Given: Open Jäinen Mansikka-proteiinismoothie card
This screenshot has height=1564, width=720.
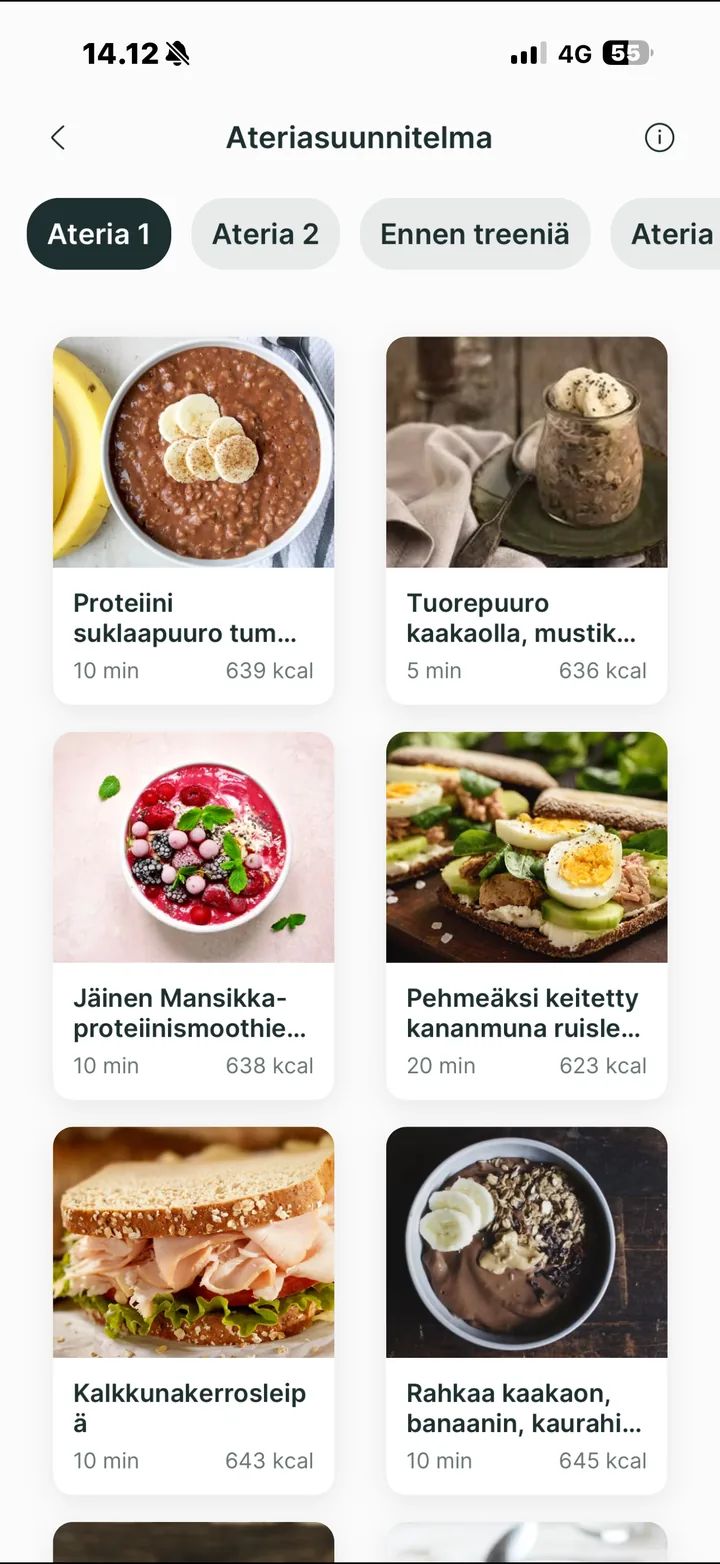Looking at the screenshot, I should point(193,915).
